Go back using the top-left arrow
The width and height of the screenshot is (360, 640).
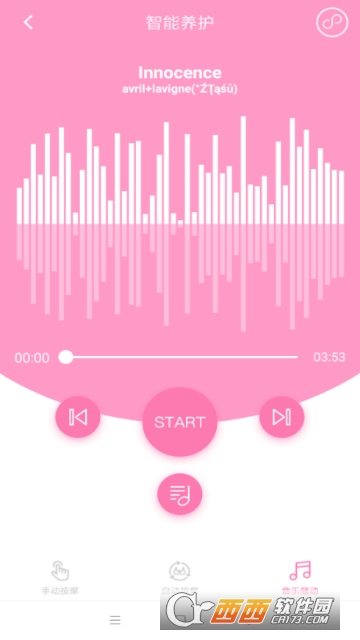click(28, 22)
